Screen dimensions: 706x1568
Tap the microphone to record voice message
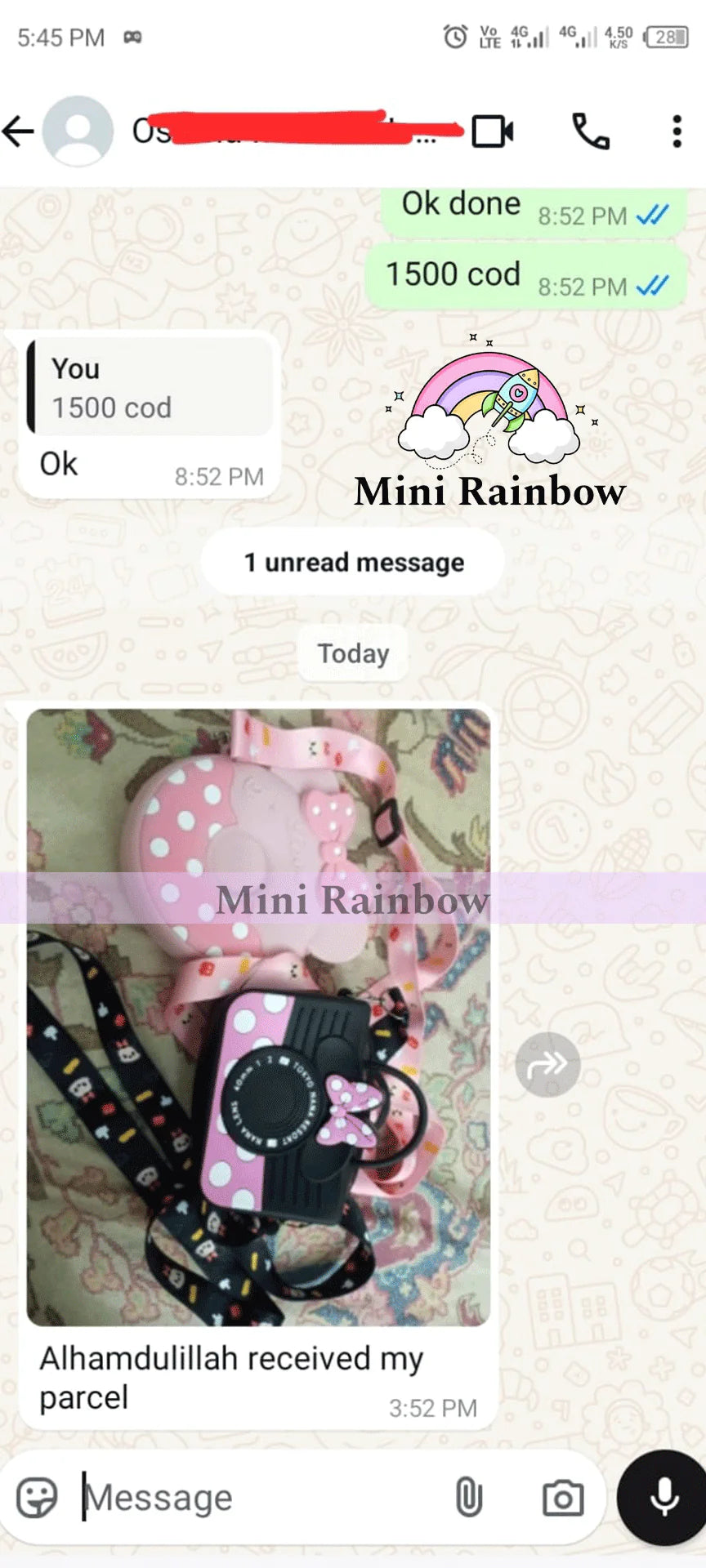[664, 1498]
